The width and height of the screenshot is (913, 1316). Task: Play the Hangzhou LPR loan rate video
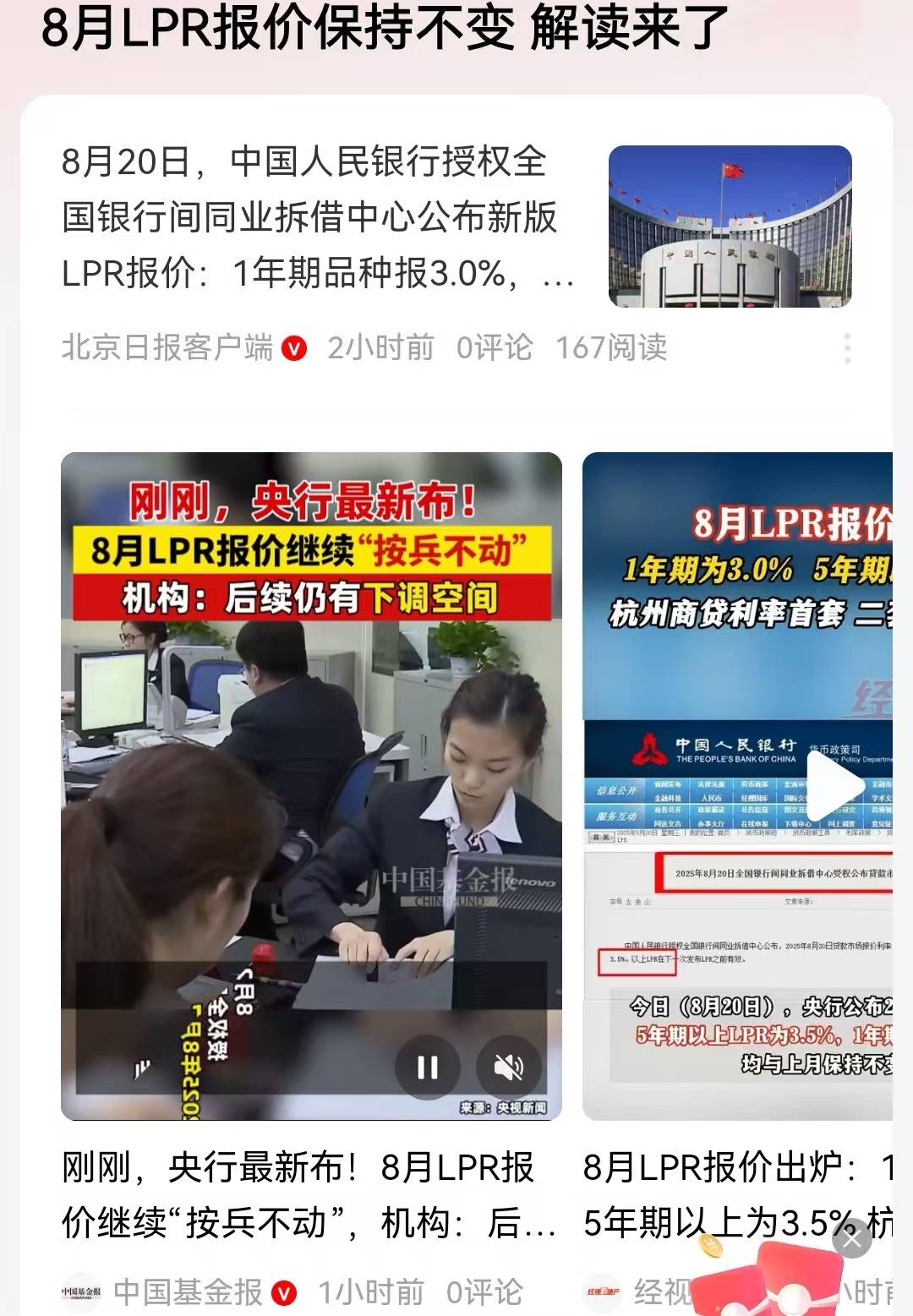click(x=834, y=785)
